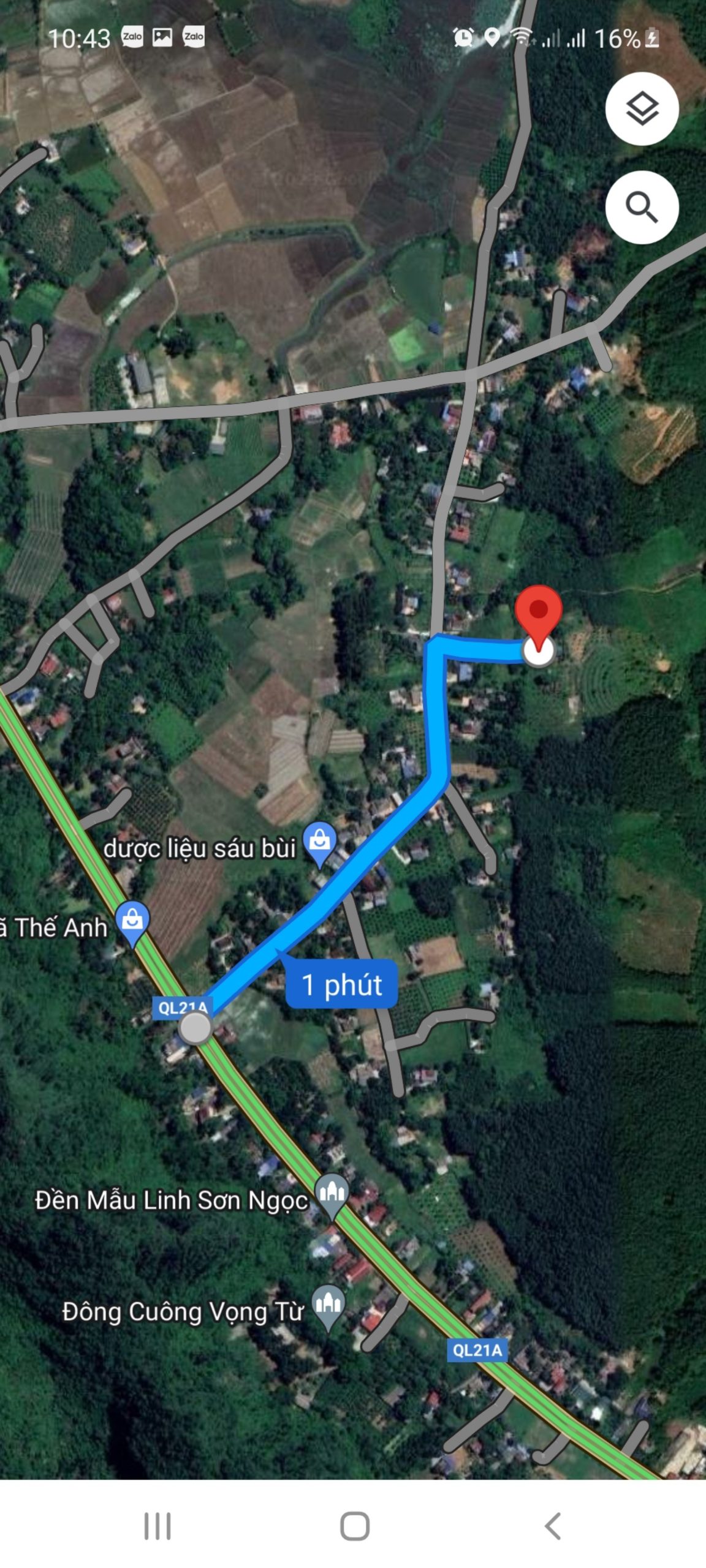Open the map search button

coord(642,208)
